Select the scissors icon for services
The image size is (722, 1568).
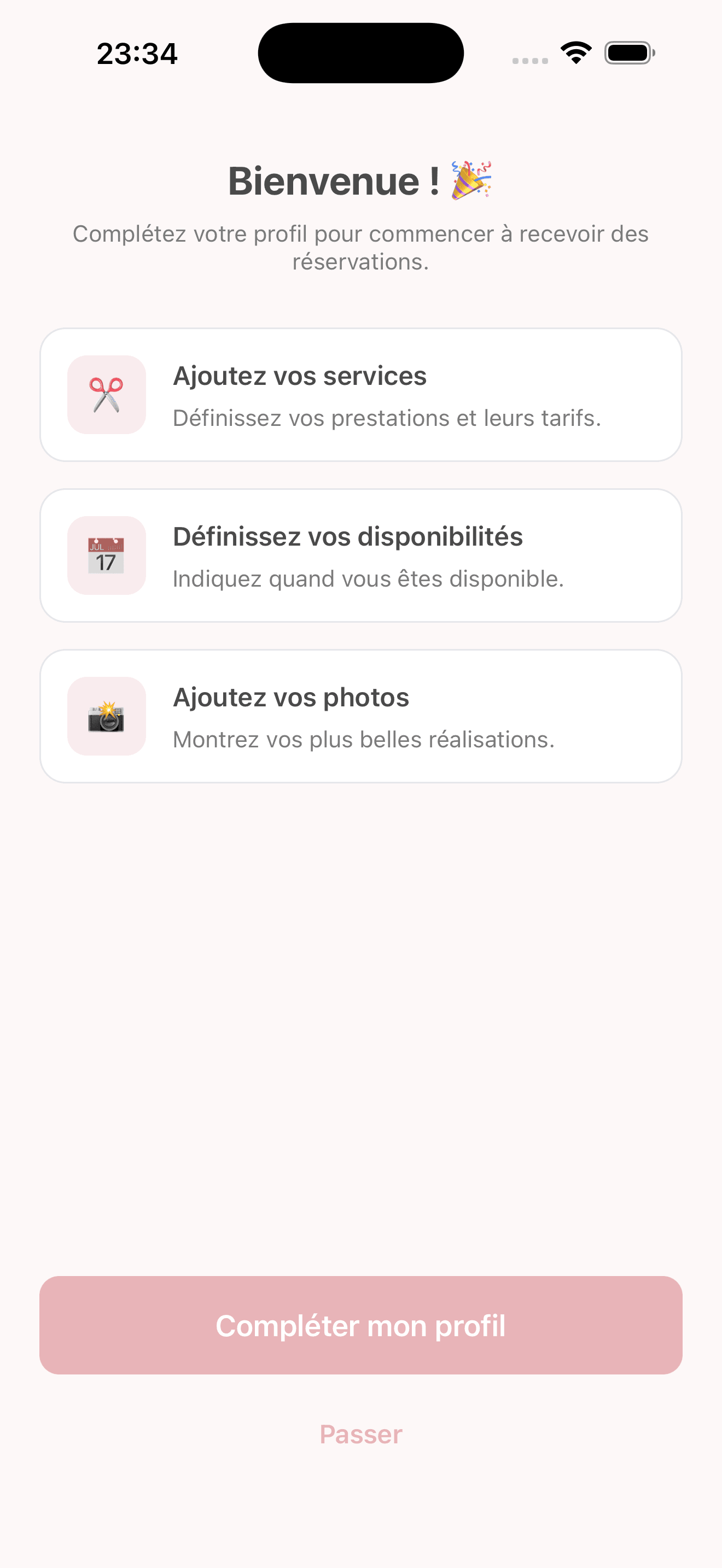click(107, 394)
